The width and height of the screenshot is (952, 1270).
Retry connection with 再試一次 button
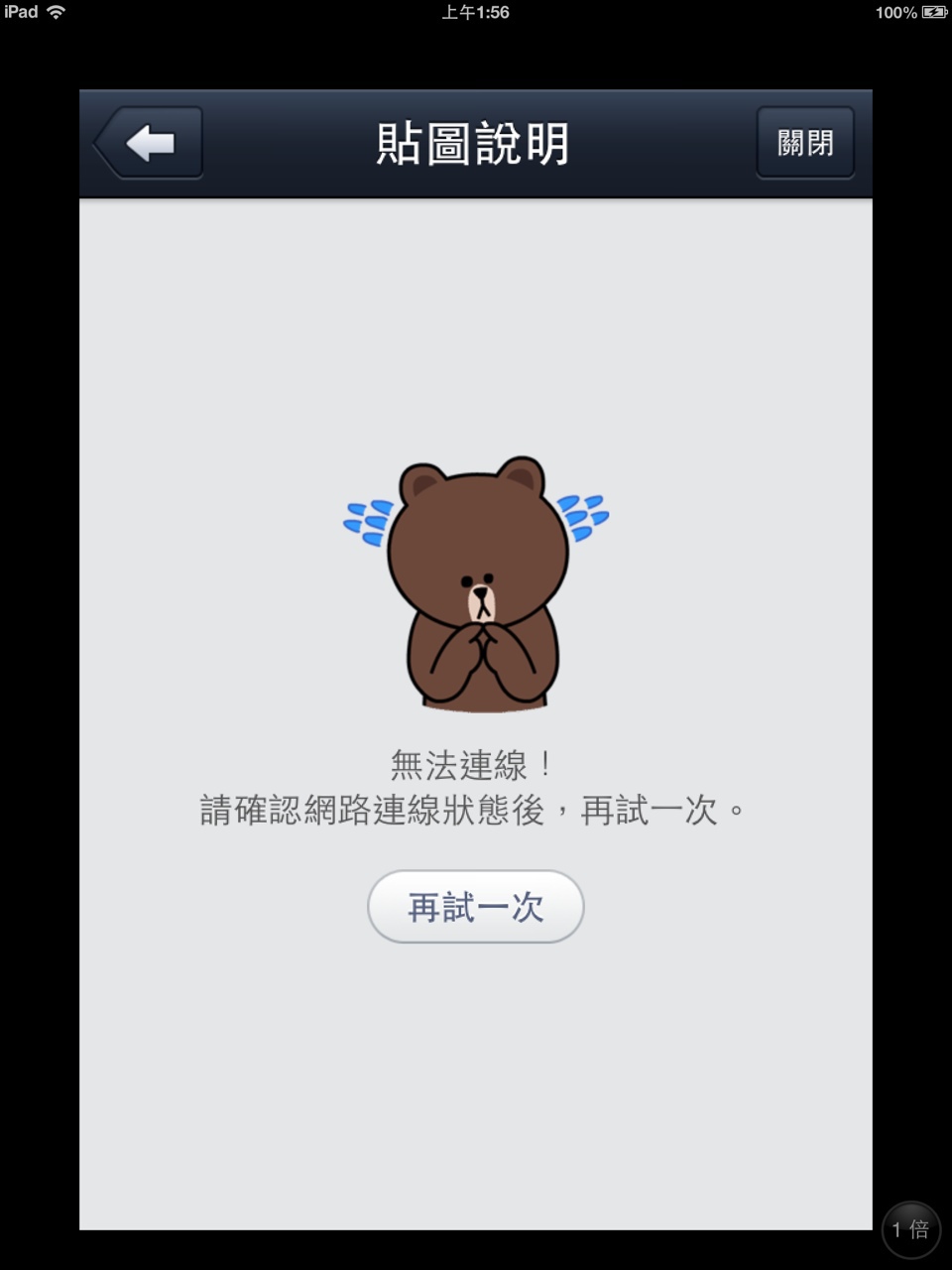coord(475,906)
